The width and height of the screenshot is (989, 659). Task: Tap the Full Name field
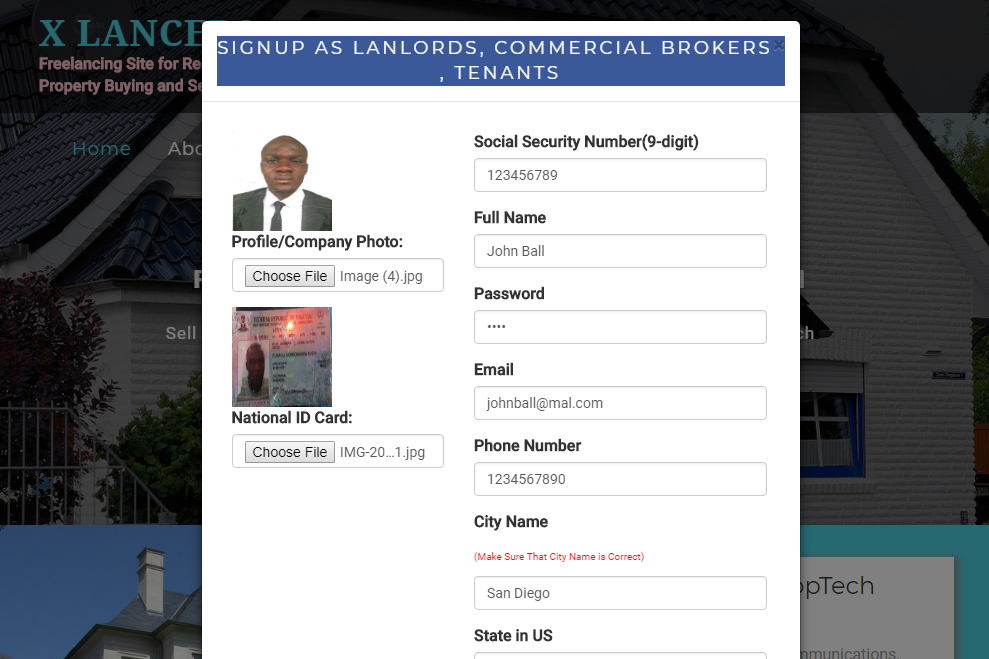[620, 251]
